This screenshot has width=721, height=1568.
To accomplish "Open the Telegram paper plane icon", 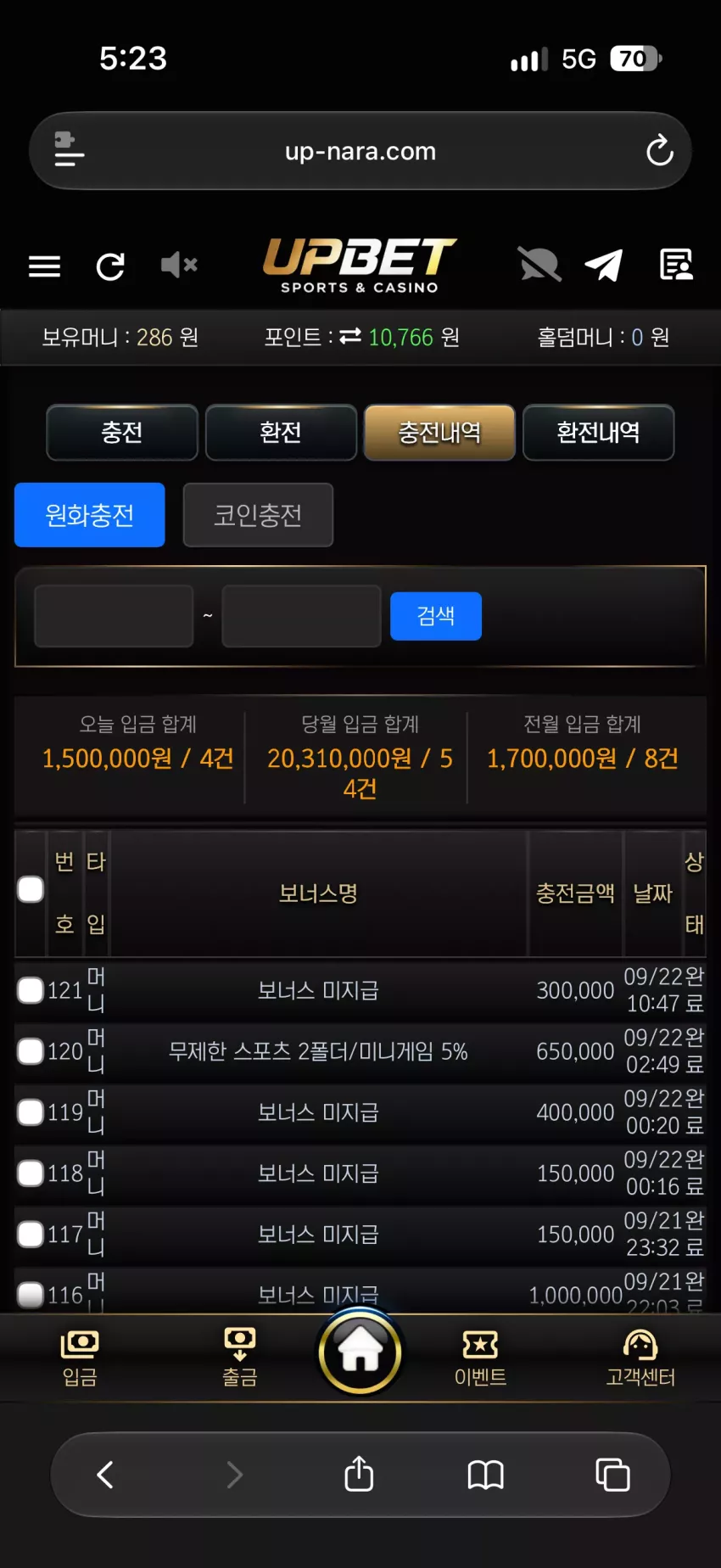I will click(x=604, y=266).
